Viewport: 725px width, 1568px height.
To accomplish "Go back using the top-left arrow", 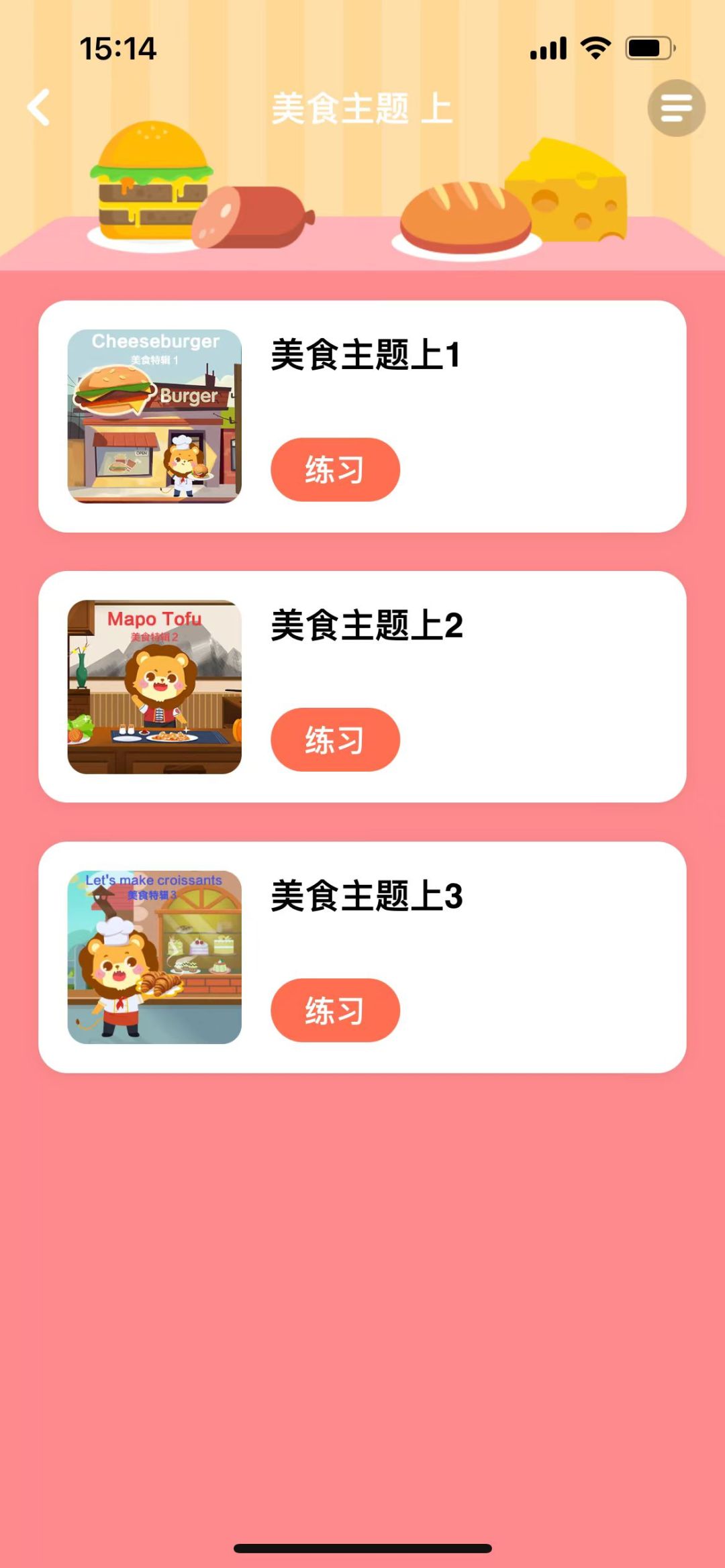I will click(39, 107).
